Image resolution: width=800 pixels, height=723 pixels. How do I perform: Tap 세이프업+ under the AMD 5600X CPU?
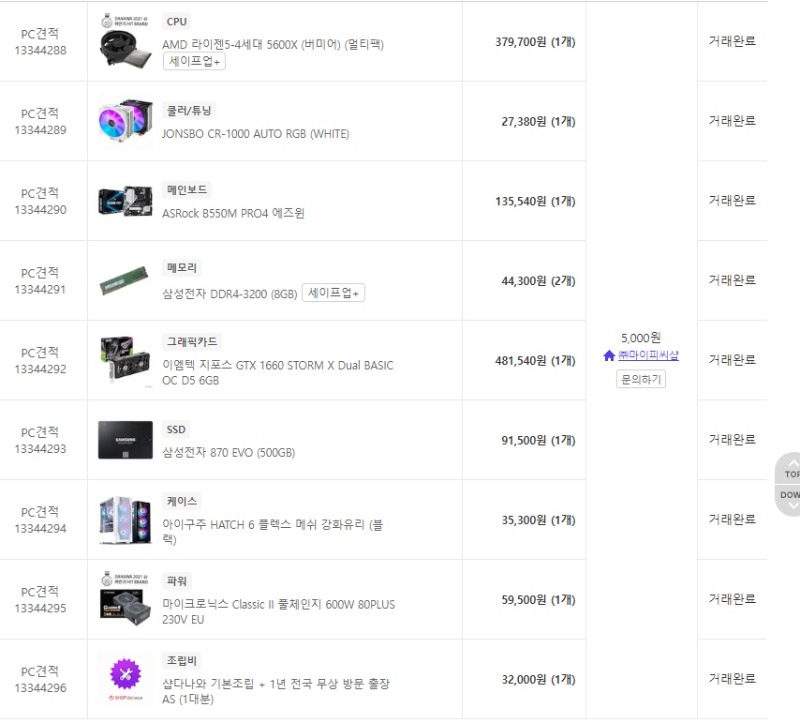[x=195, y=62]
